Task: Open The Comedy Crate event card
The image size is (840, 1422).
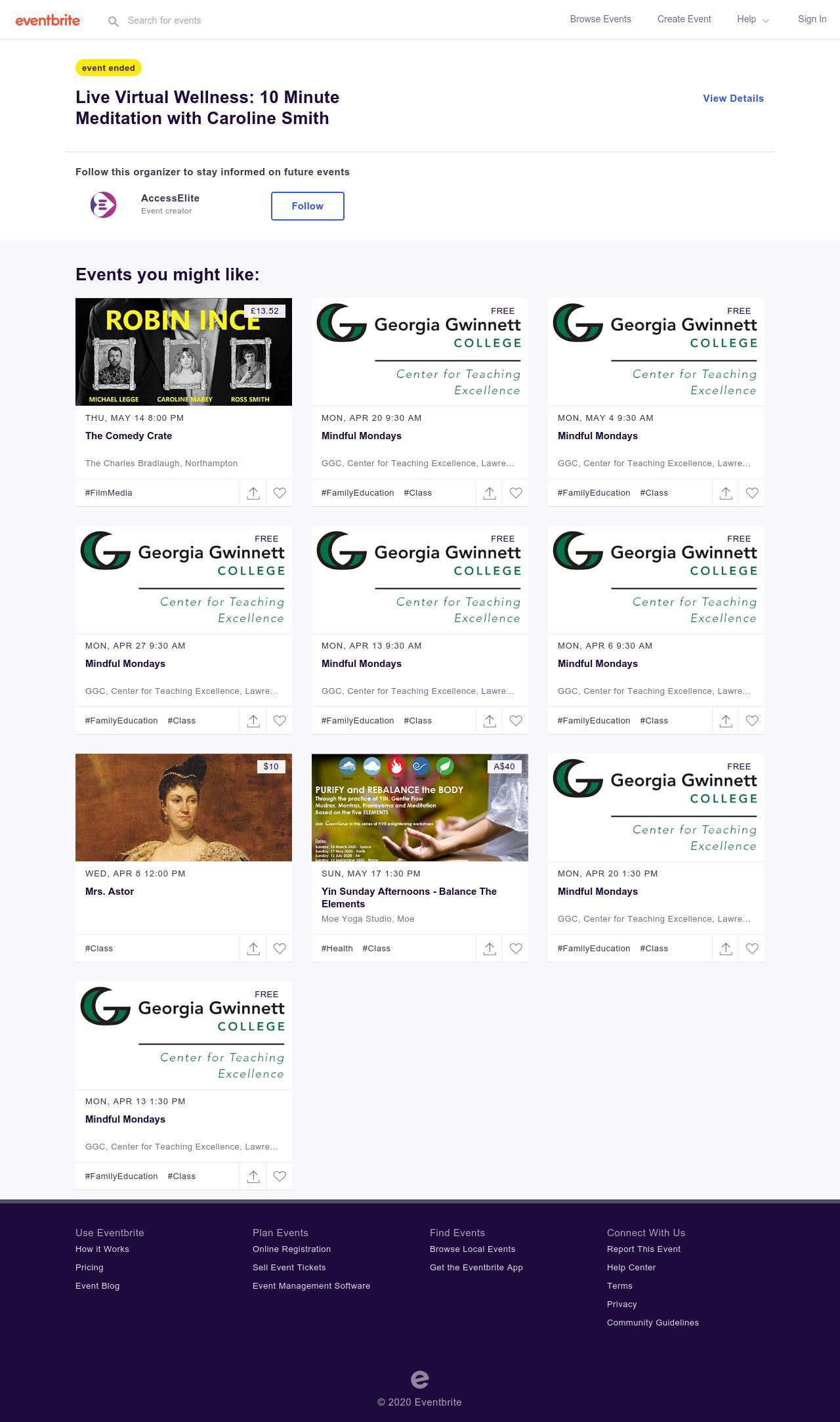Action: pyautogui.click(x=129, y=436)
